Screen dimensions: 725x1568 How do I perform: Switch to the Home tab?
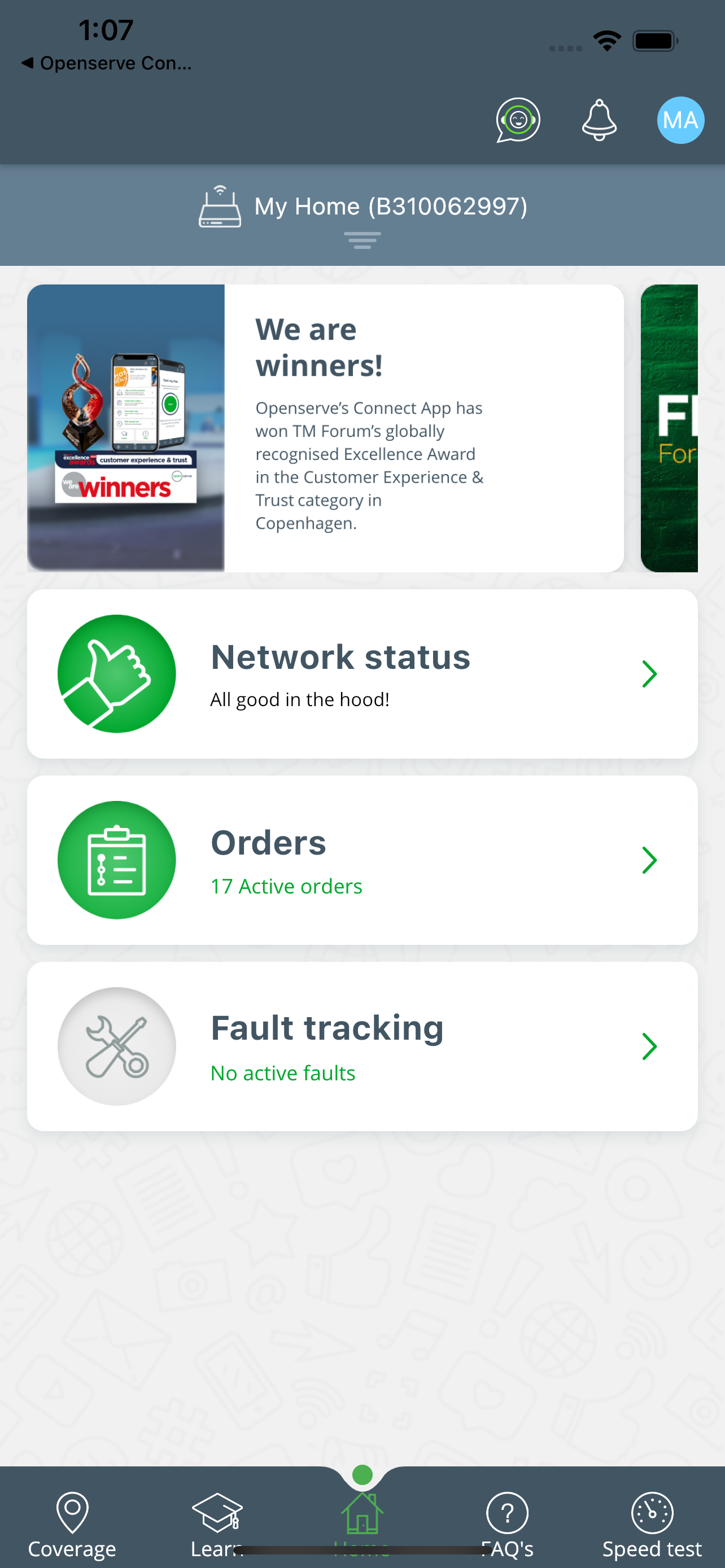[x=362, y=1514]
